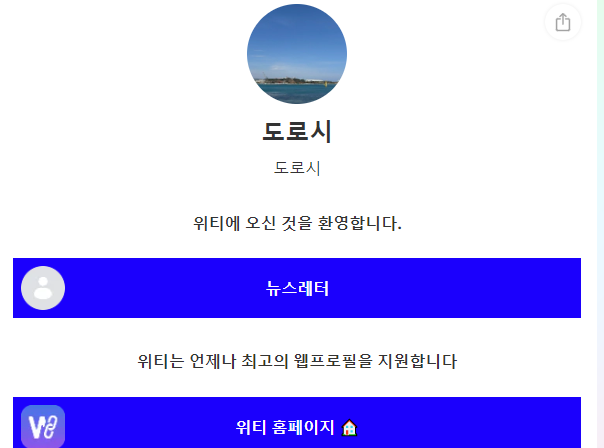Open the 뉴스레터 link button

[297, 289]
